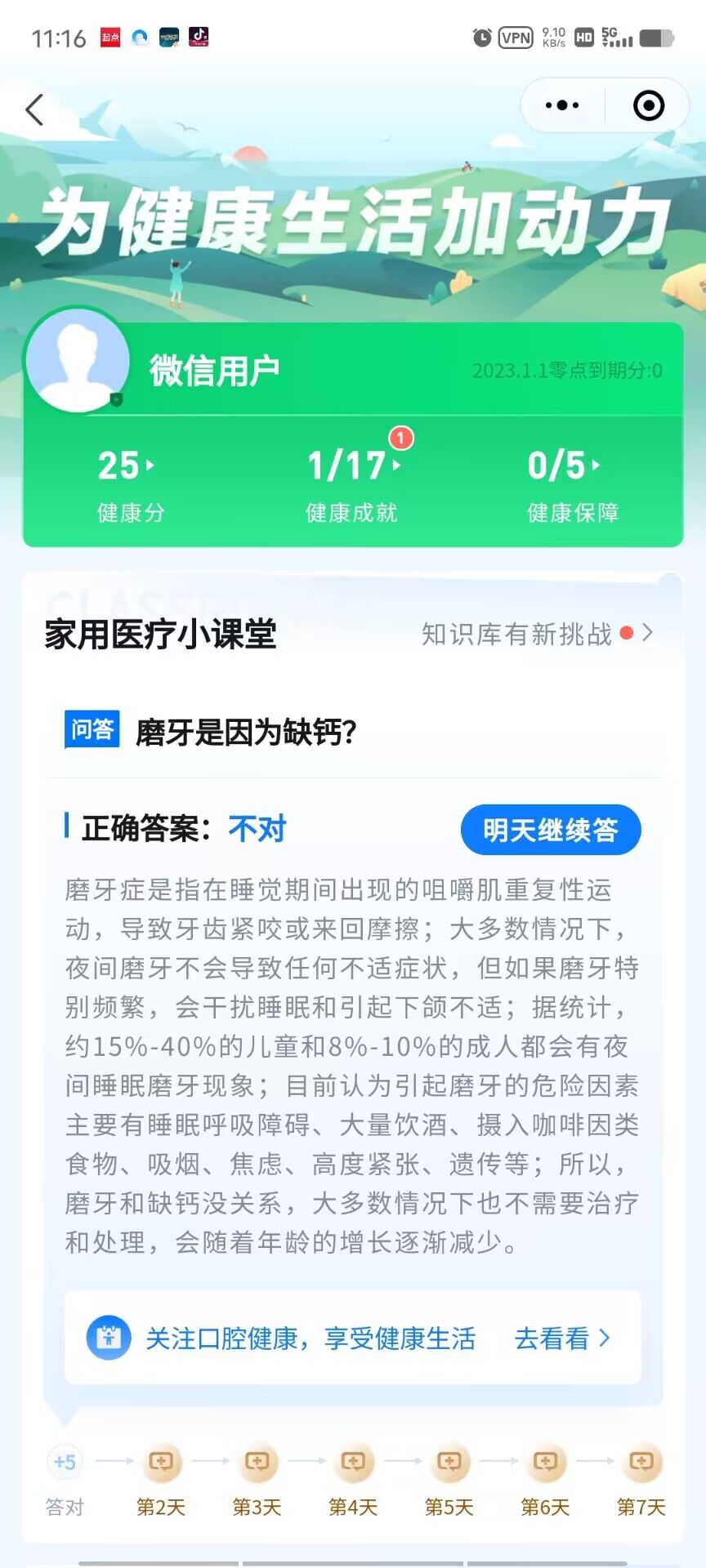Open the mini program's three-dot menu
This screenshot has height=1568, width=706.
click(x=562, y=105)
